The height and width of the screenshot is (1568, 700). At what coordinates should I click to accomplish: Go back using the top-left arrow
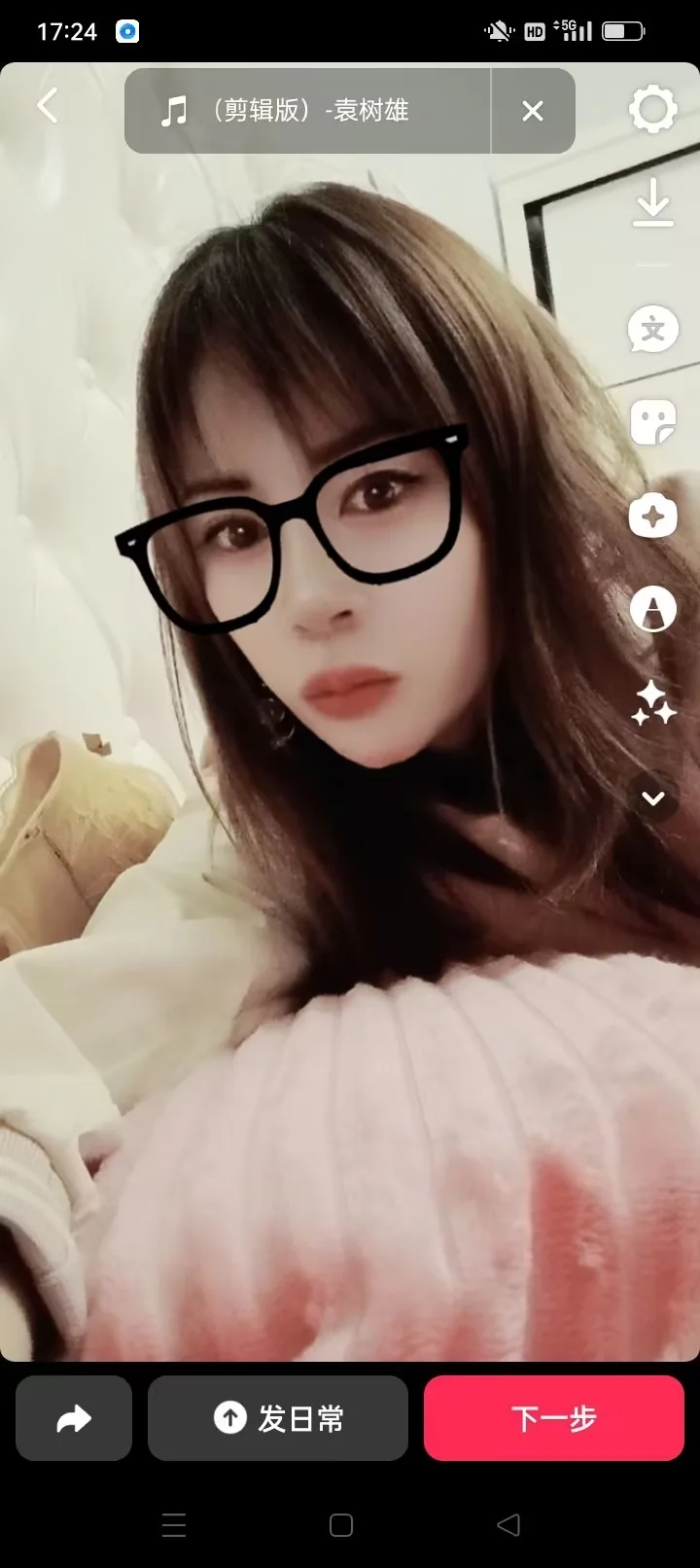48,105
